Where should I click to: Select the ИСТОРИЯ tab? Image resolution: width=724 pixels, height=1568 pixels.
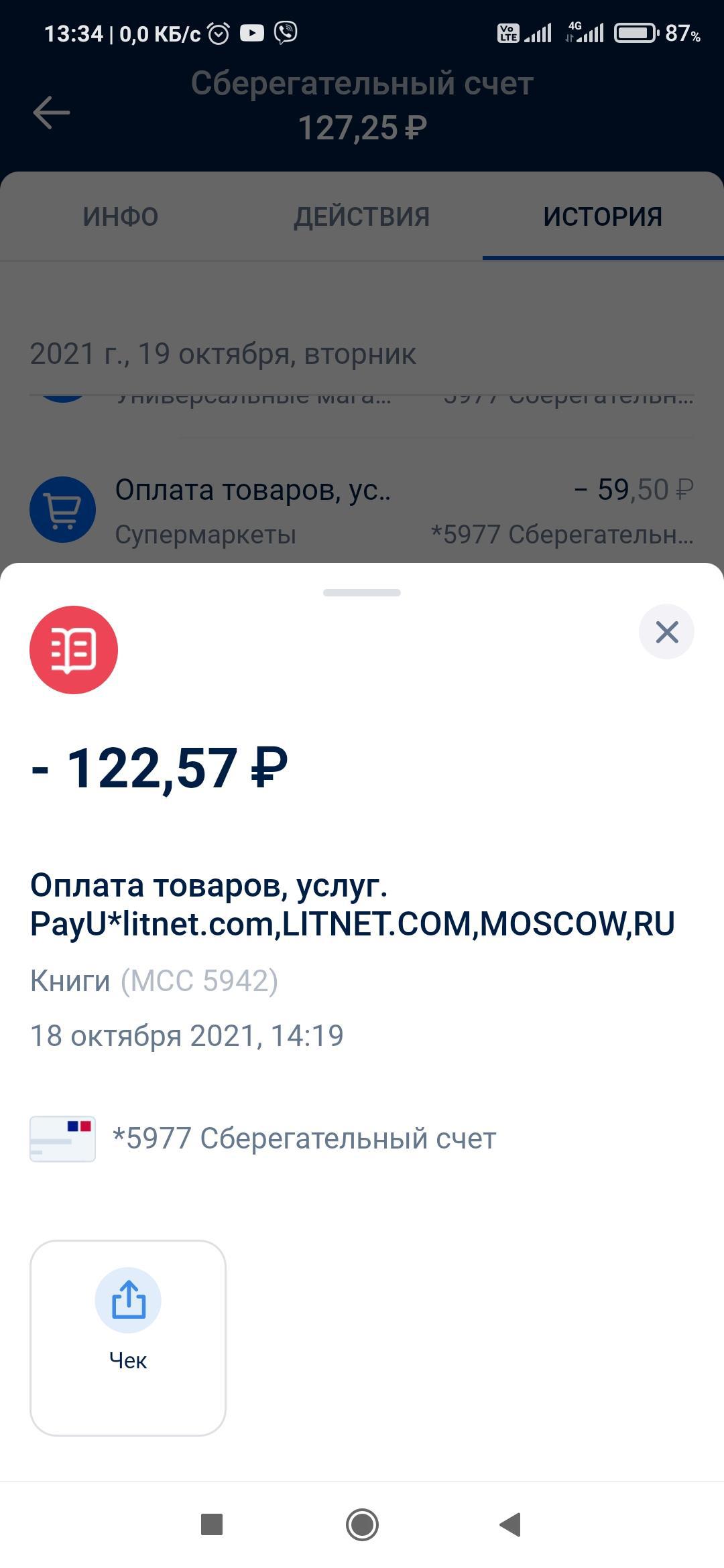point(603,216)
